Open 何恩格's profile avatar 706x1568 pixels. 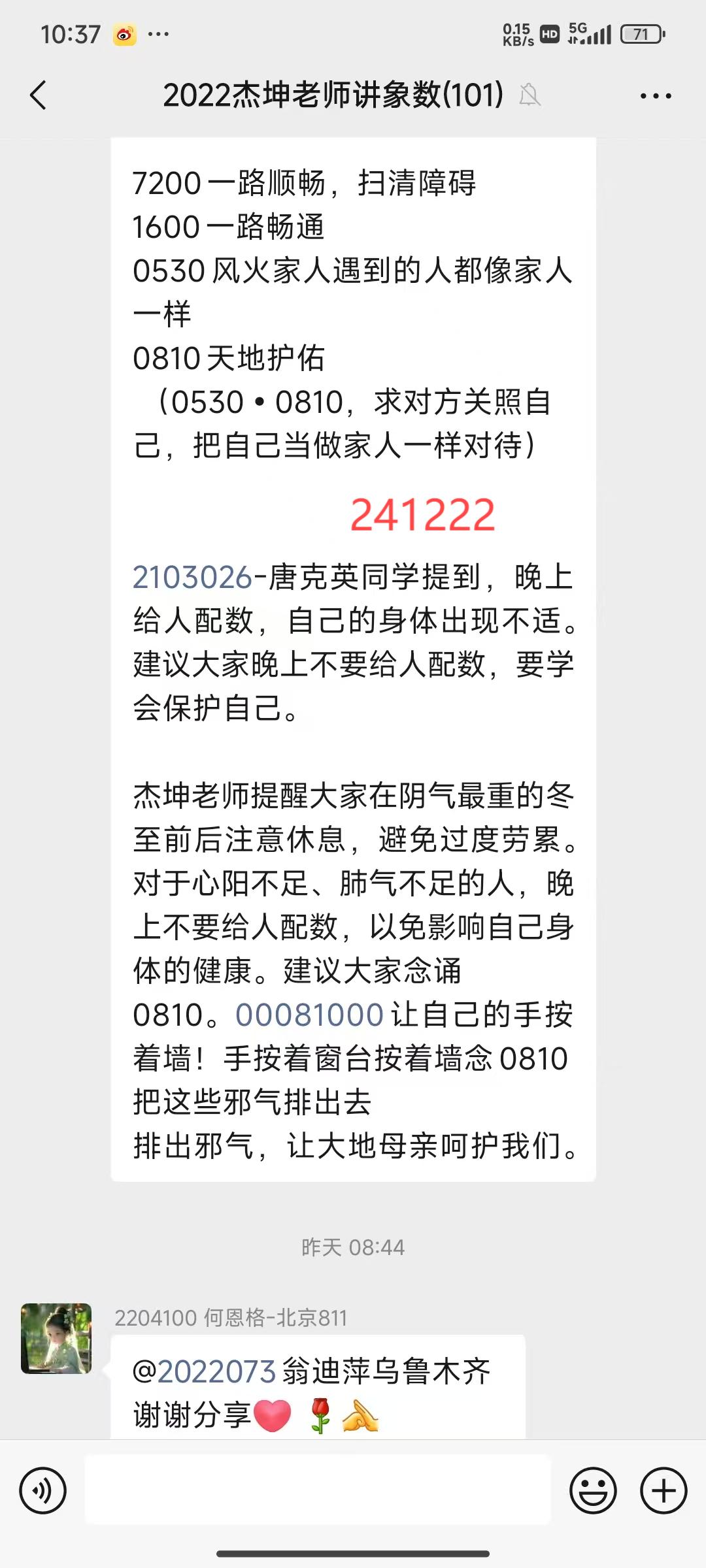tap(56, 1339)
